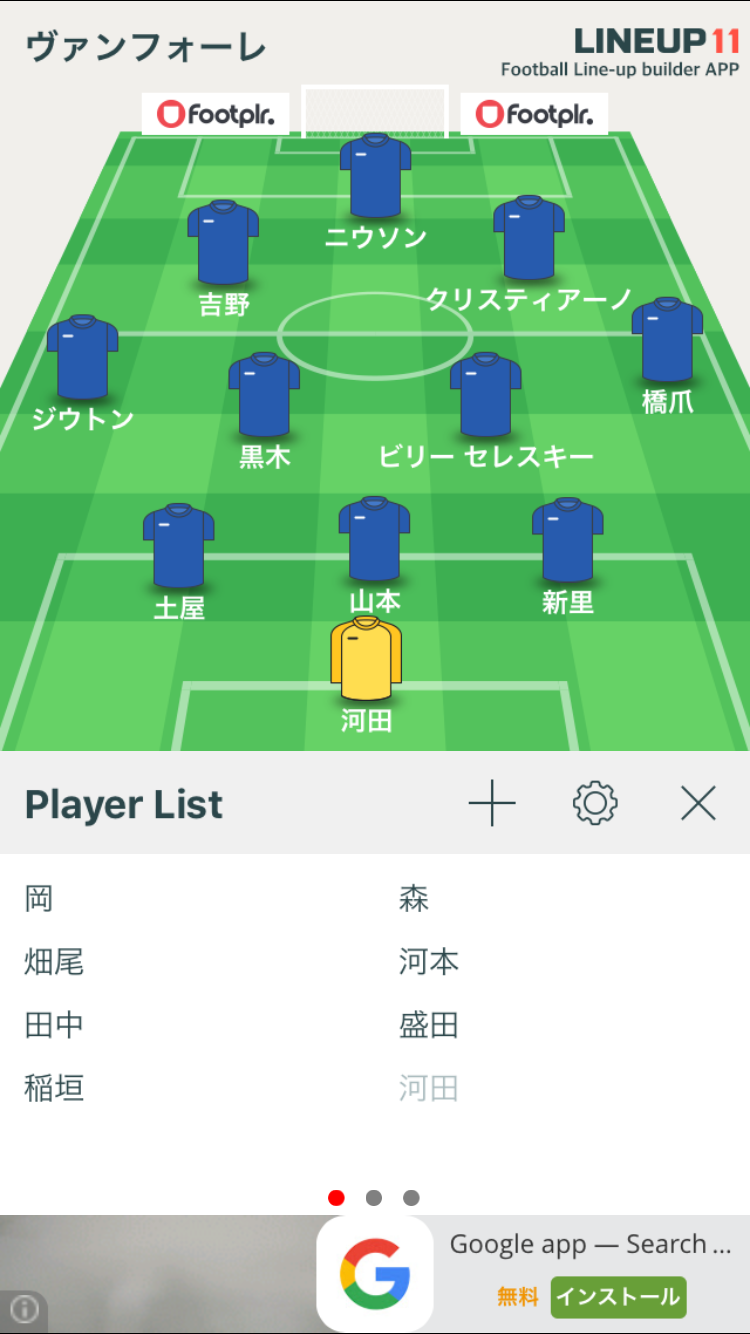
Task: Open the ad info icon
Action: [24, 1308]
